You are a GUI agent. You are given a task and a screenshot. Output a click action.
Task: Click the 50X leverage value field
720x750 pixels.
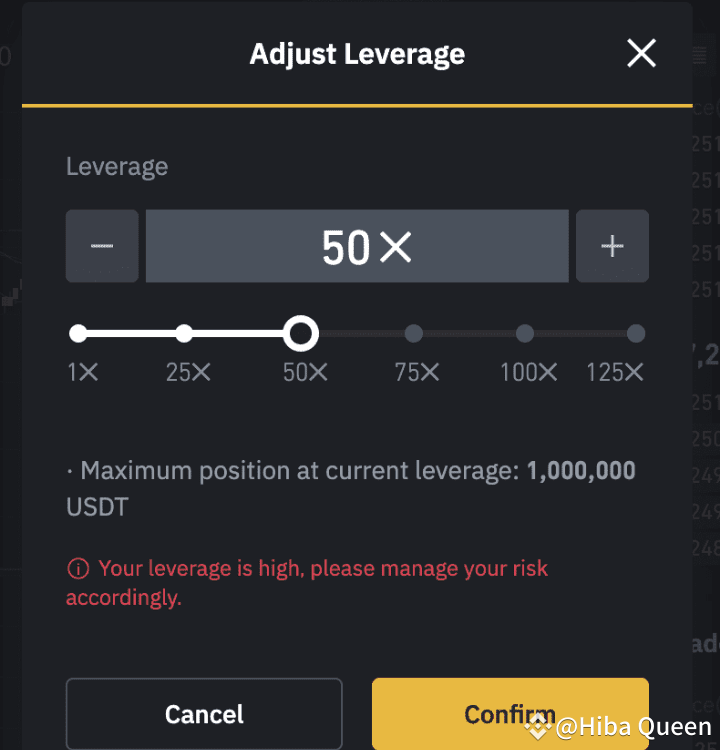coord(356,246)
